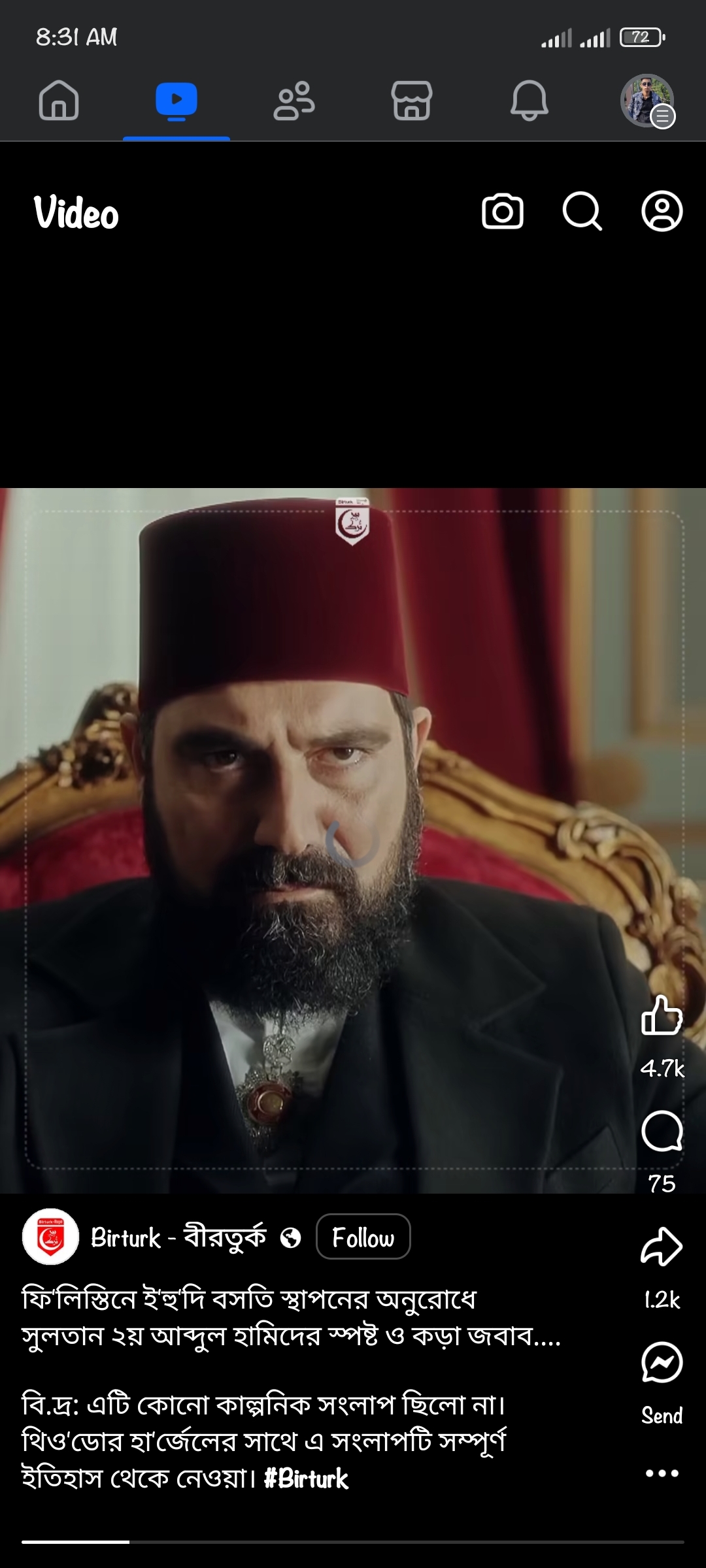Image resolution: width=706 pixels, height=1568 pixels.
Task: Open the Marketplace tab
Action: click(412, 101)
